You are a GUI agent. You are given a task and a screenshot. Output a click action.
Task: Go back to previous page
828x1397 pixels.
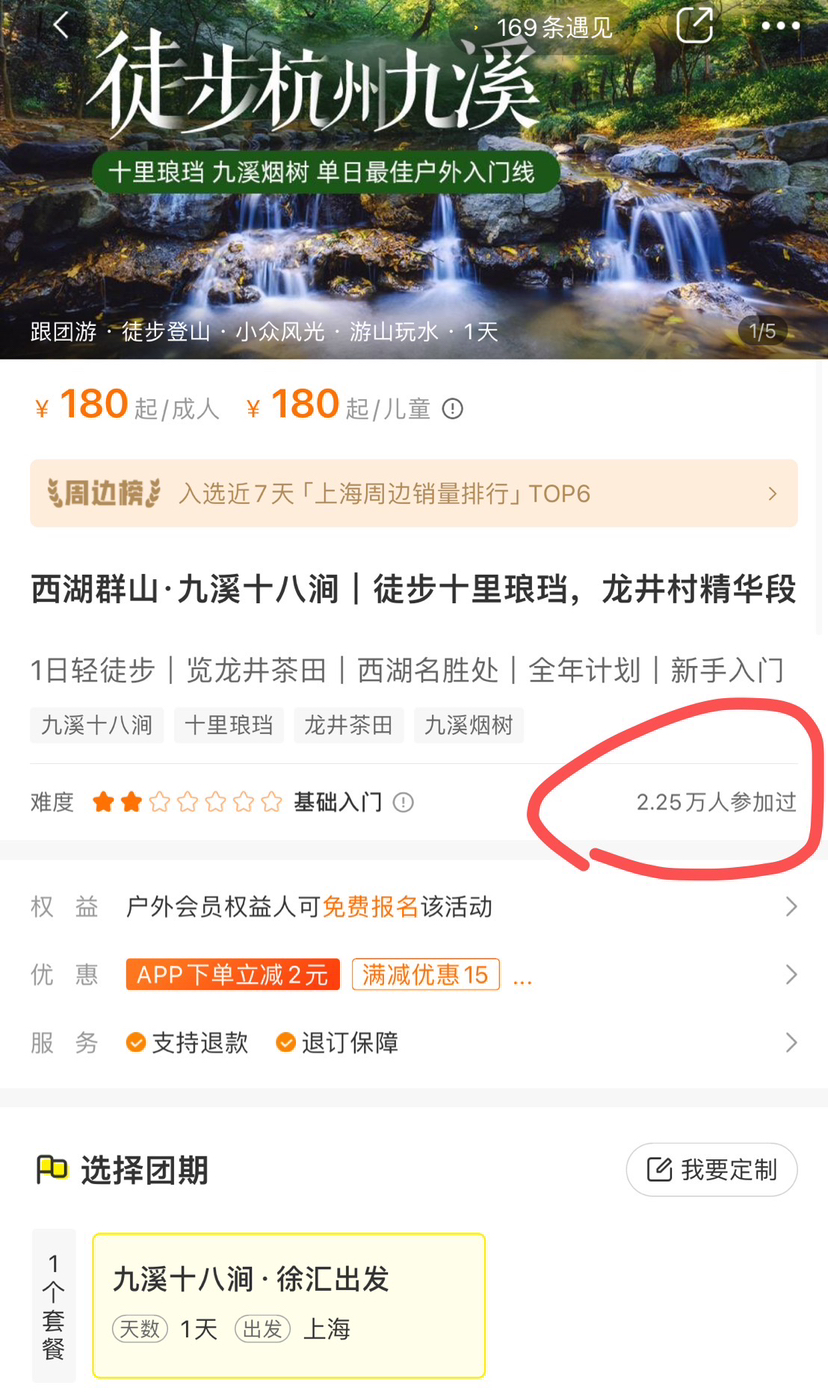[x=62, y=27]
